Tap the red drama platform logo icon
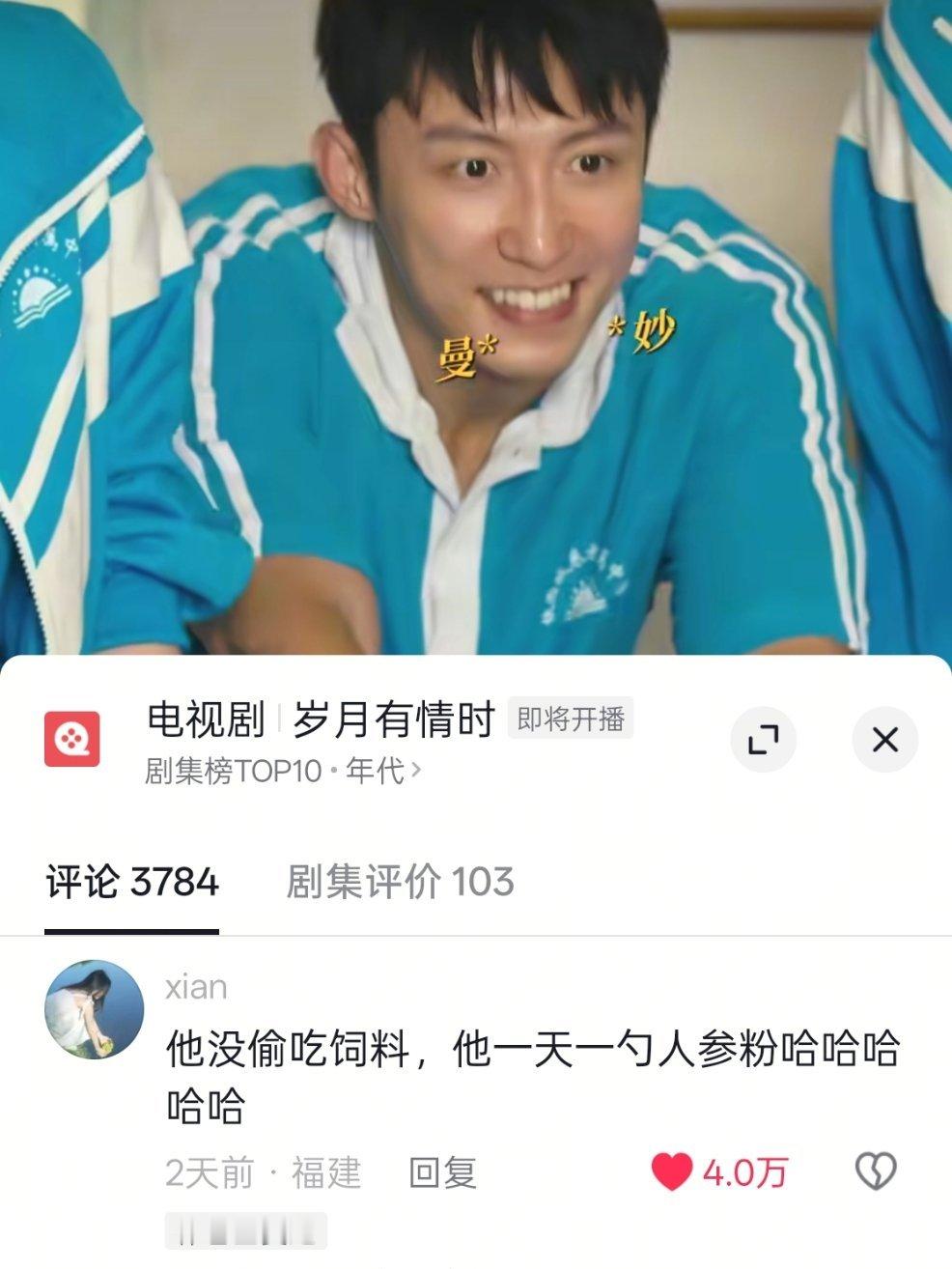The height and width of the screenshot is (1269, 952). pos(72,738)
